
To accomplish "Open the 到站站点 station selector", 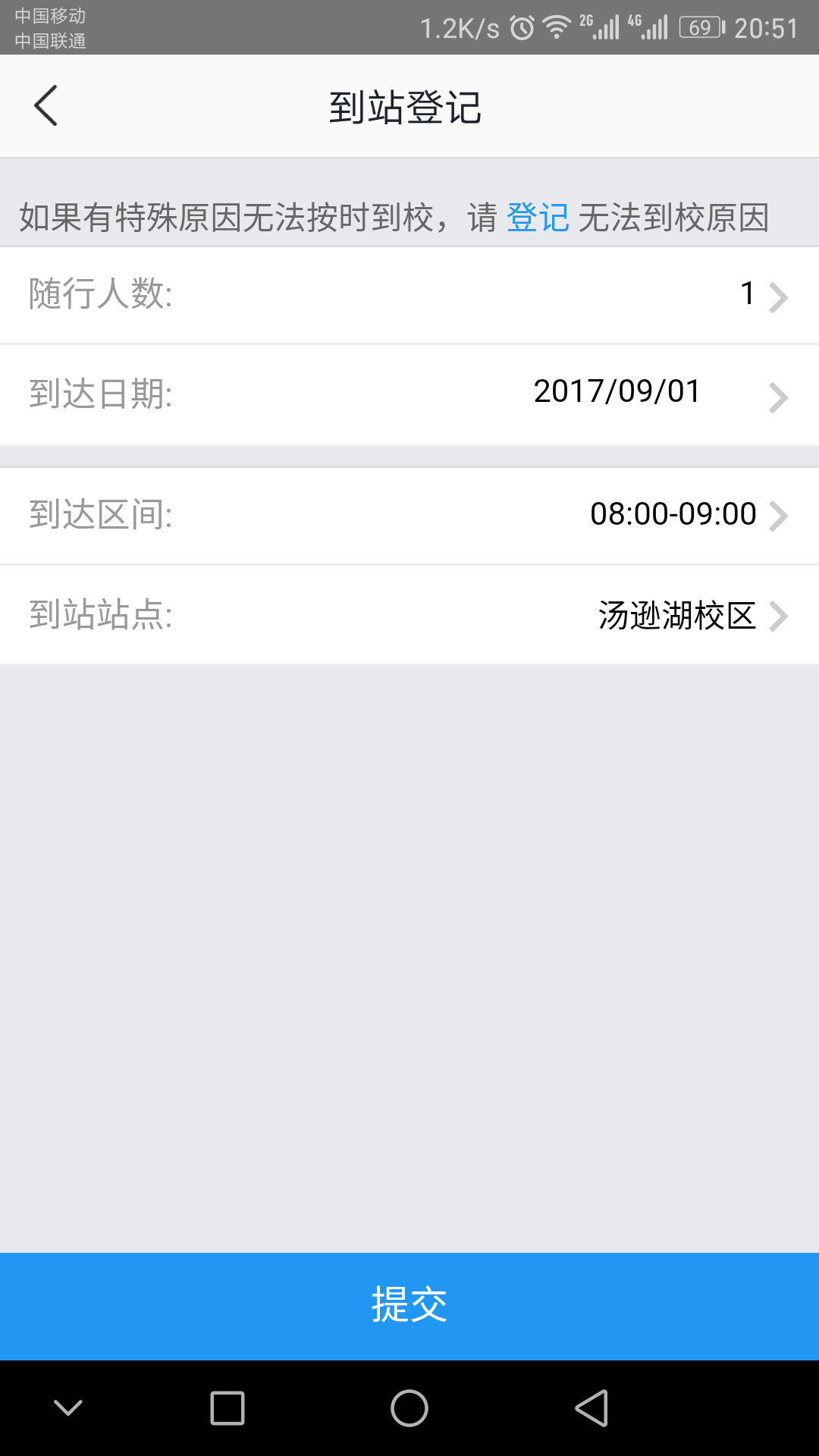I will coord(409,615).
